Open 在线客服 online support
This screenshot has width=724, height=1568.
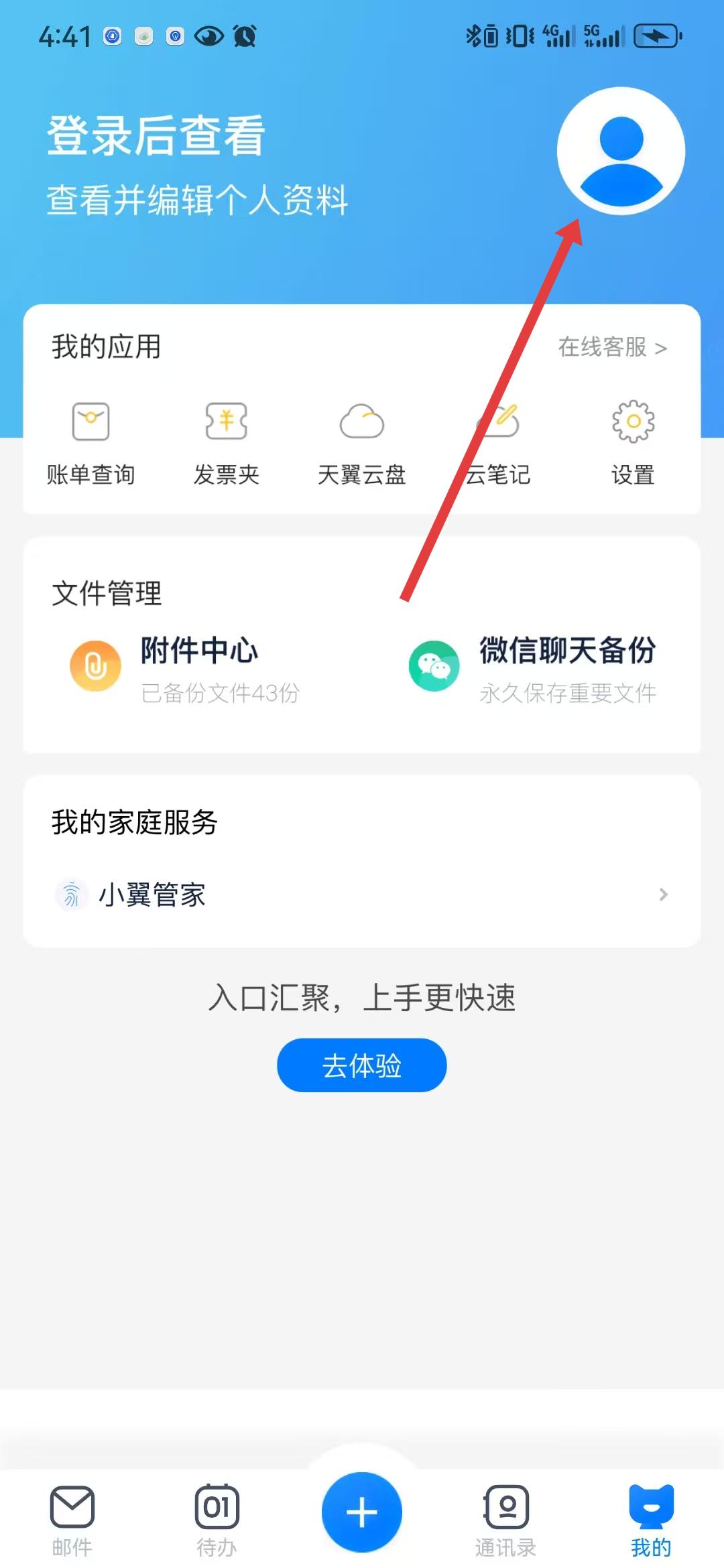pos(612,347)
